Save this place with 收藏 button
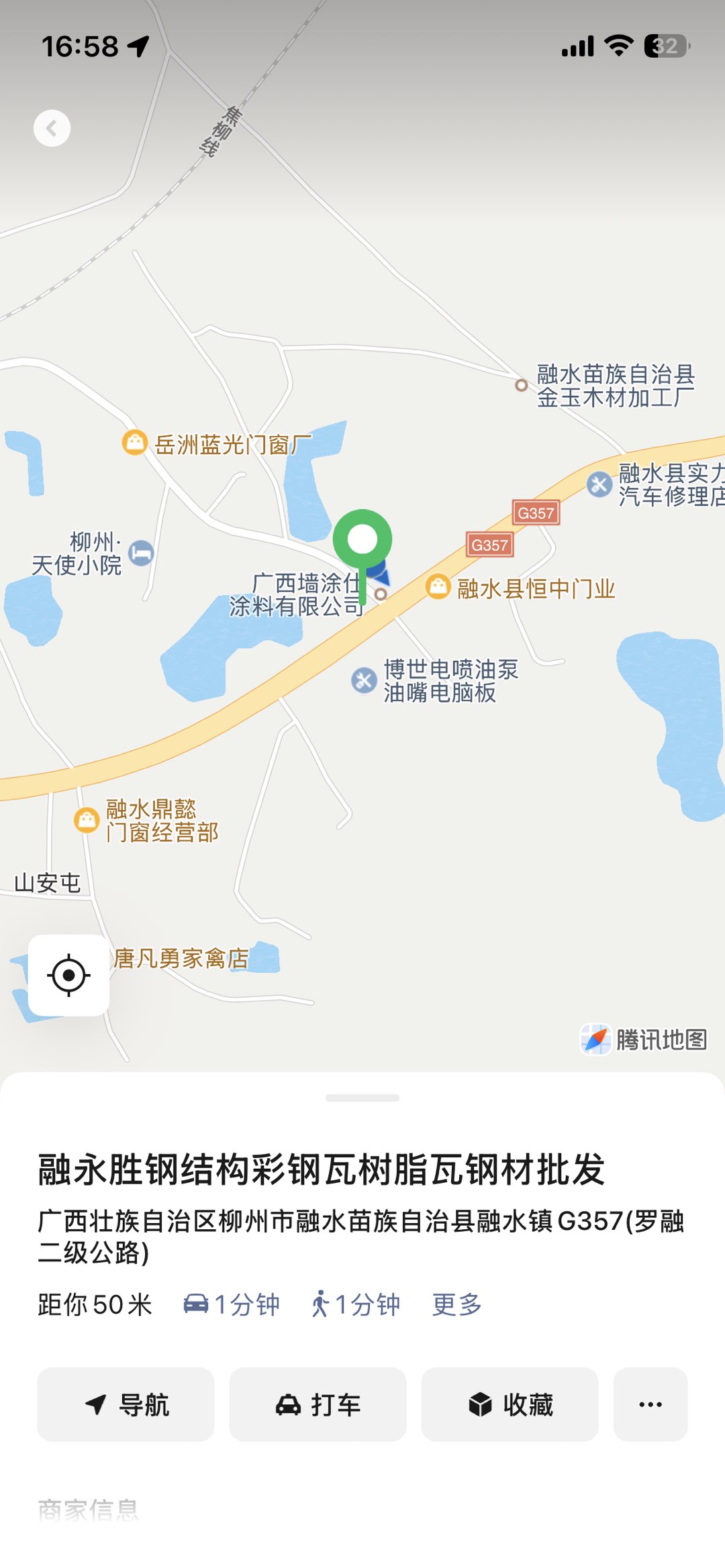This screenshot has height=1568, width=725. [510, 1404]
